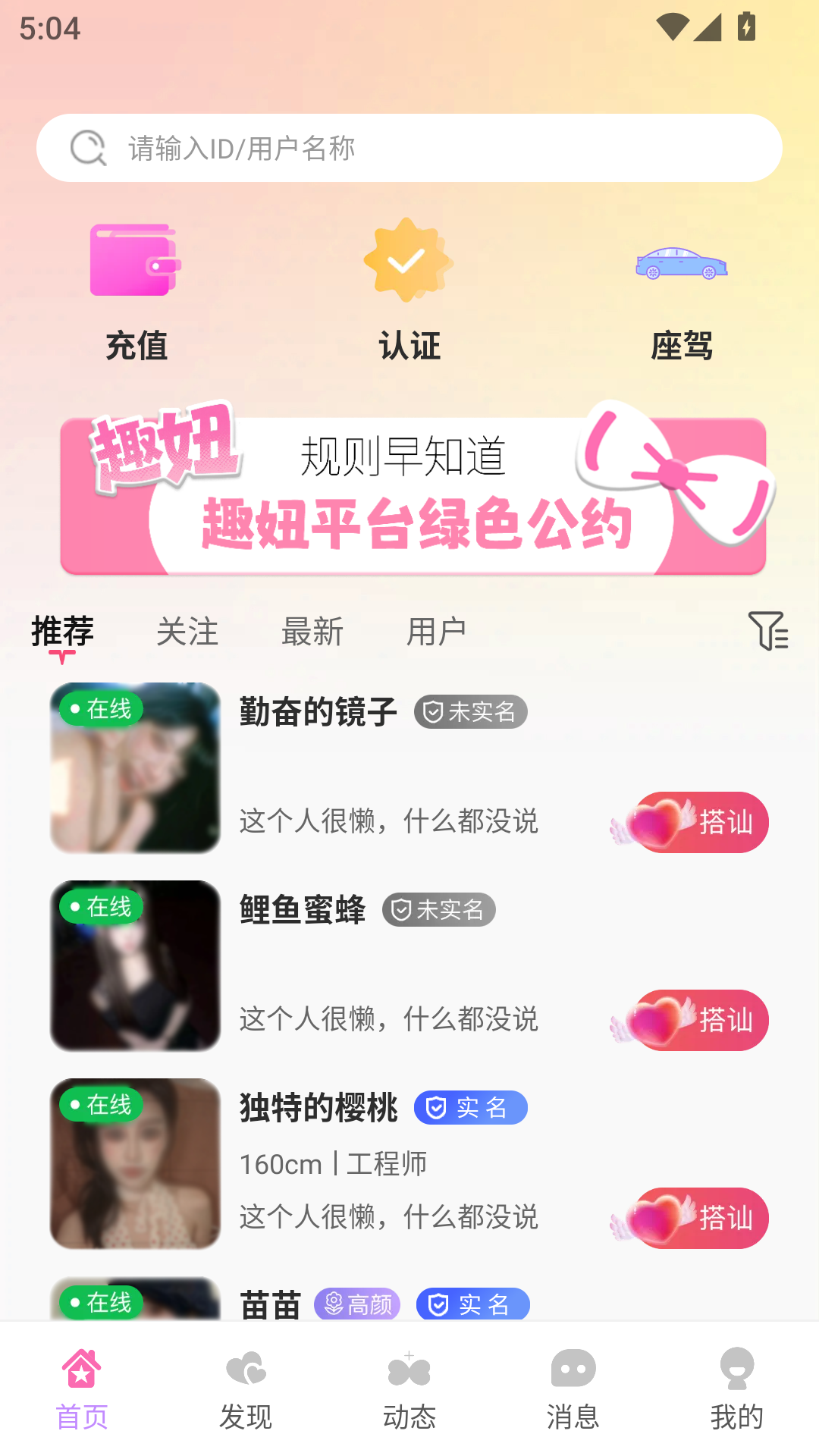This screenshot has width=819, height=1456.
Task: Switch to the 最新 tab
Action: pos(313,632)
